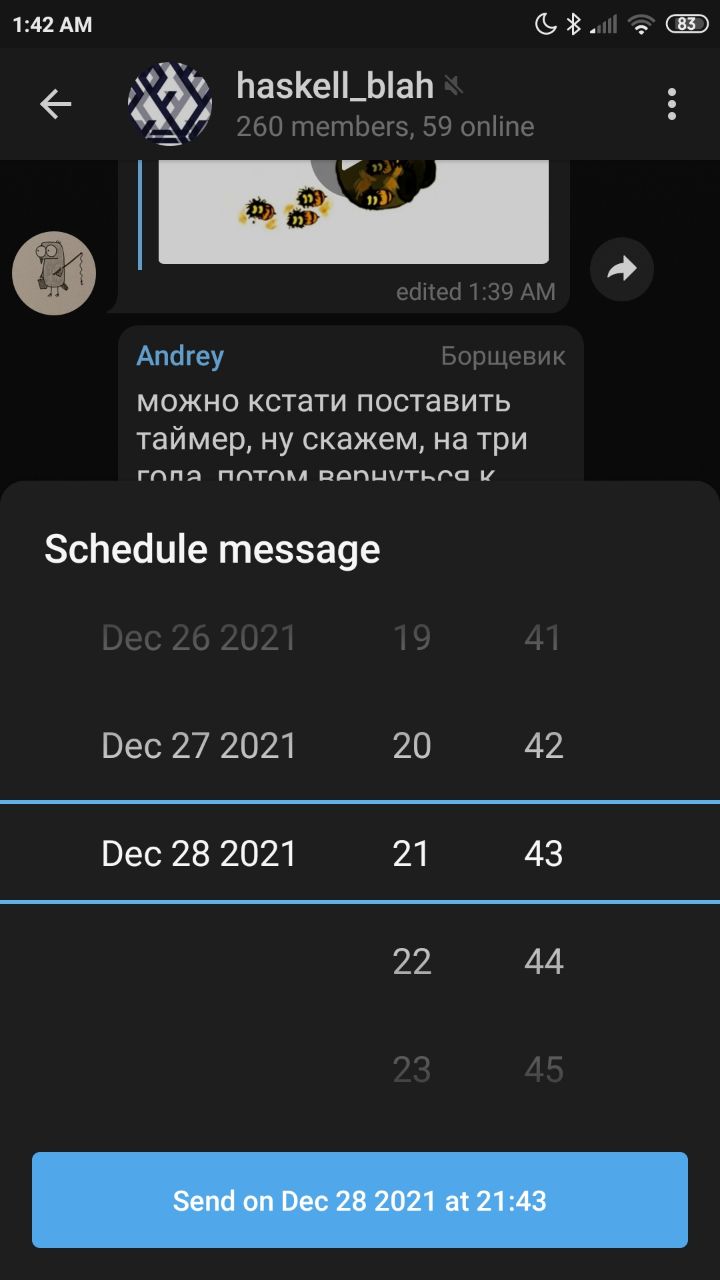
Task: Choose hour 22 in the time picker
Action: tap(411, 962)
